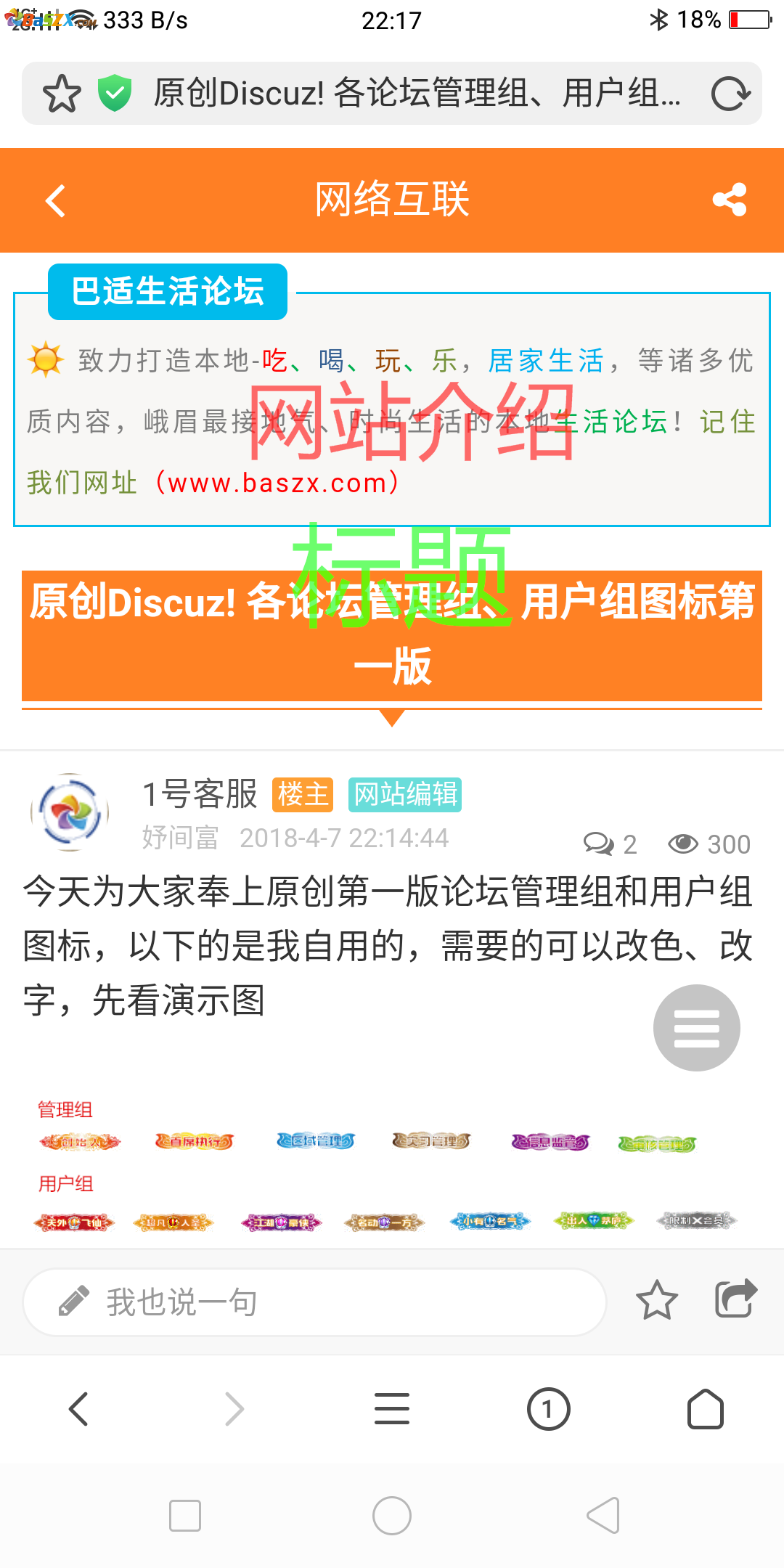This screenshot has width=784, height=1568.
Task: Go back using the orange header arrow
Action: coord(56,200)
